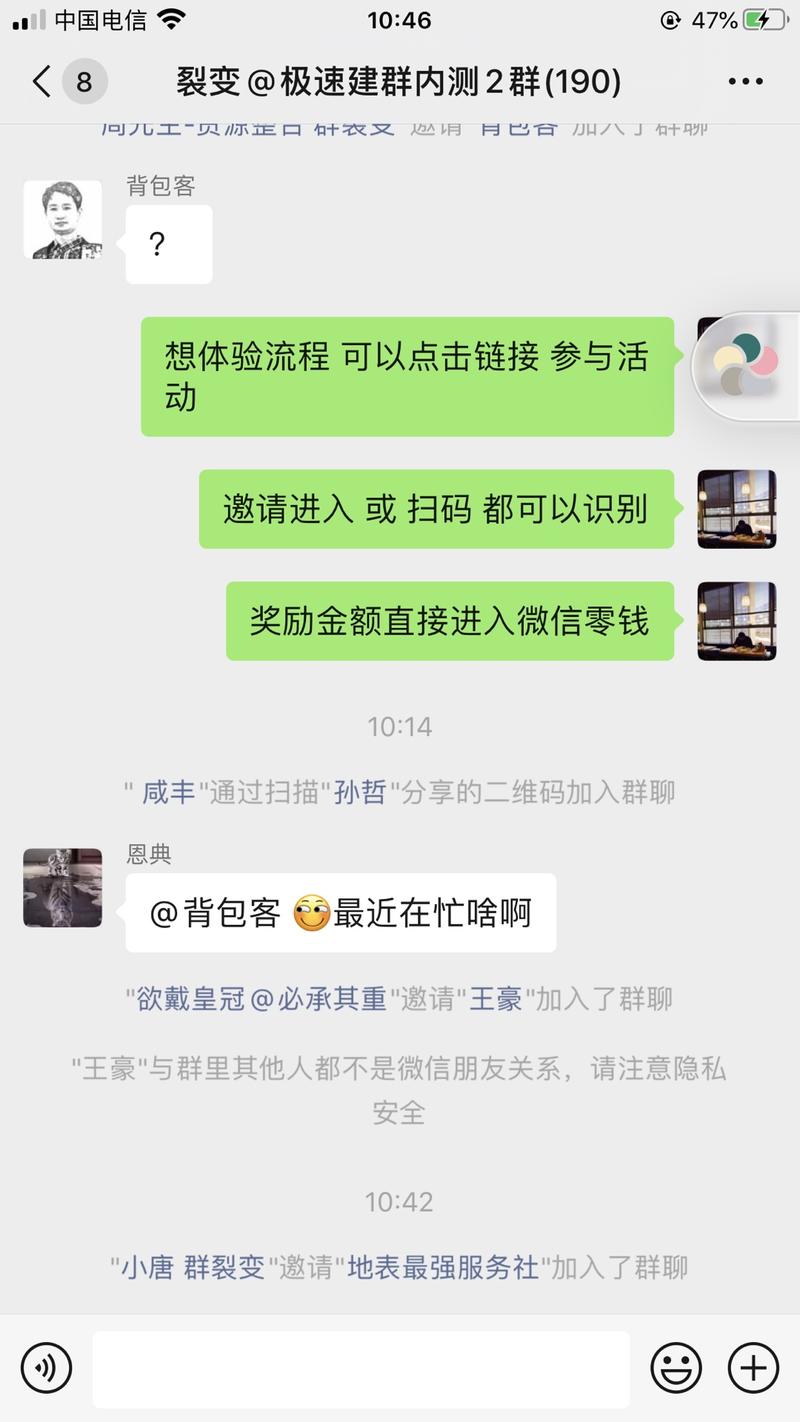Open the emoji picker

(679, 1367)
